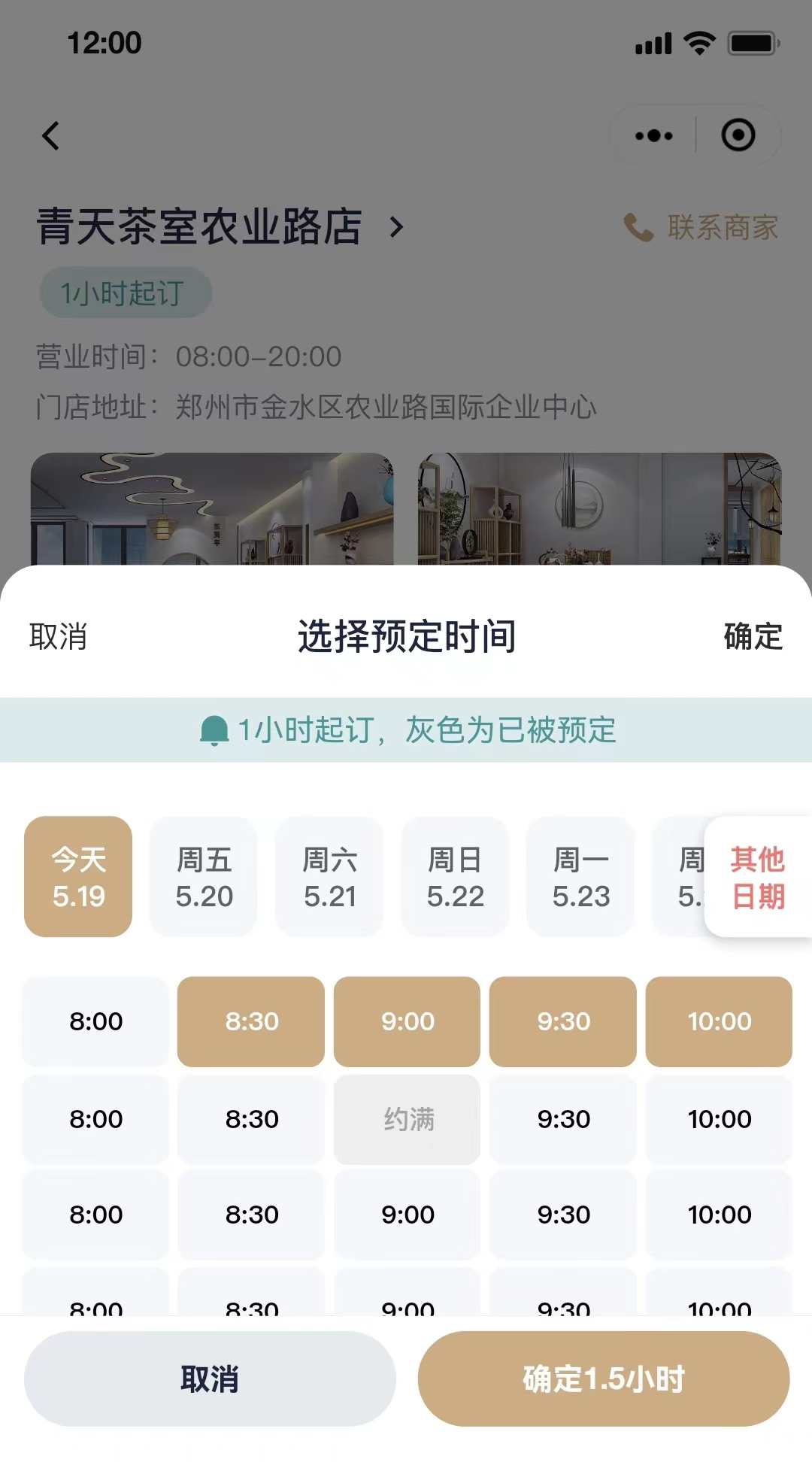This screenshot has width=812, height=1468.
Task: Tap the cellular signal icon in the status bar
Action: point(652,44)
